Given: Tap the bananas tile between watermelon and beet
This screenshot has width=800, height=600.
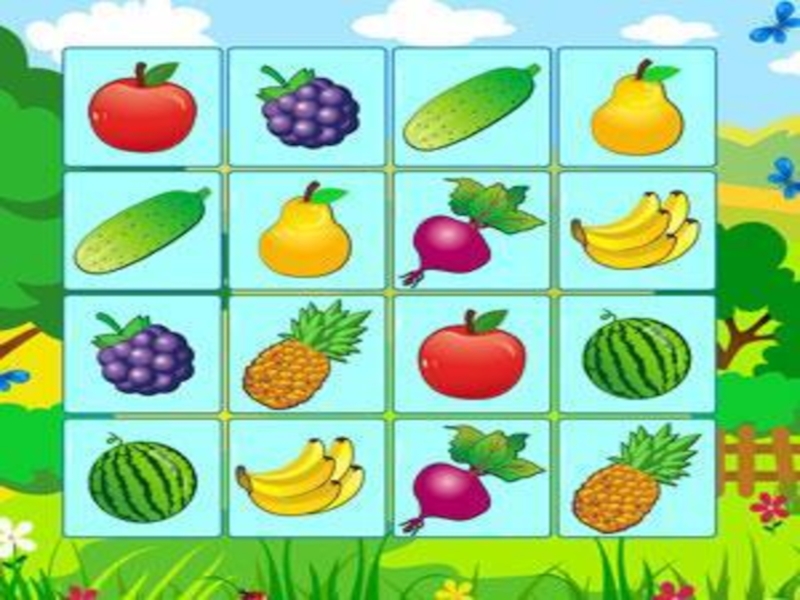Looking at the screenshot, I should pyautogui.click(x=307, y=478).
